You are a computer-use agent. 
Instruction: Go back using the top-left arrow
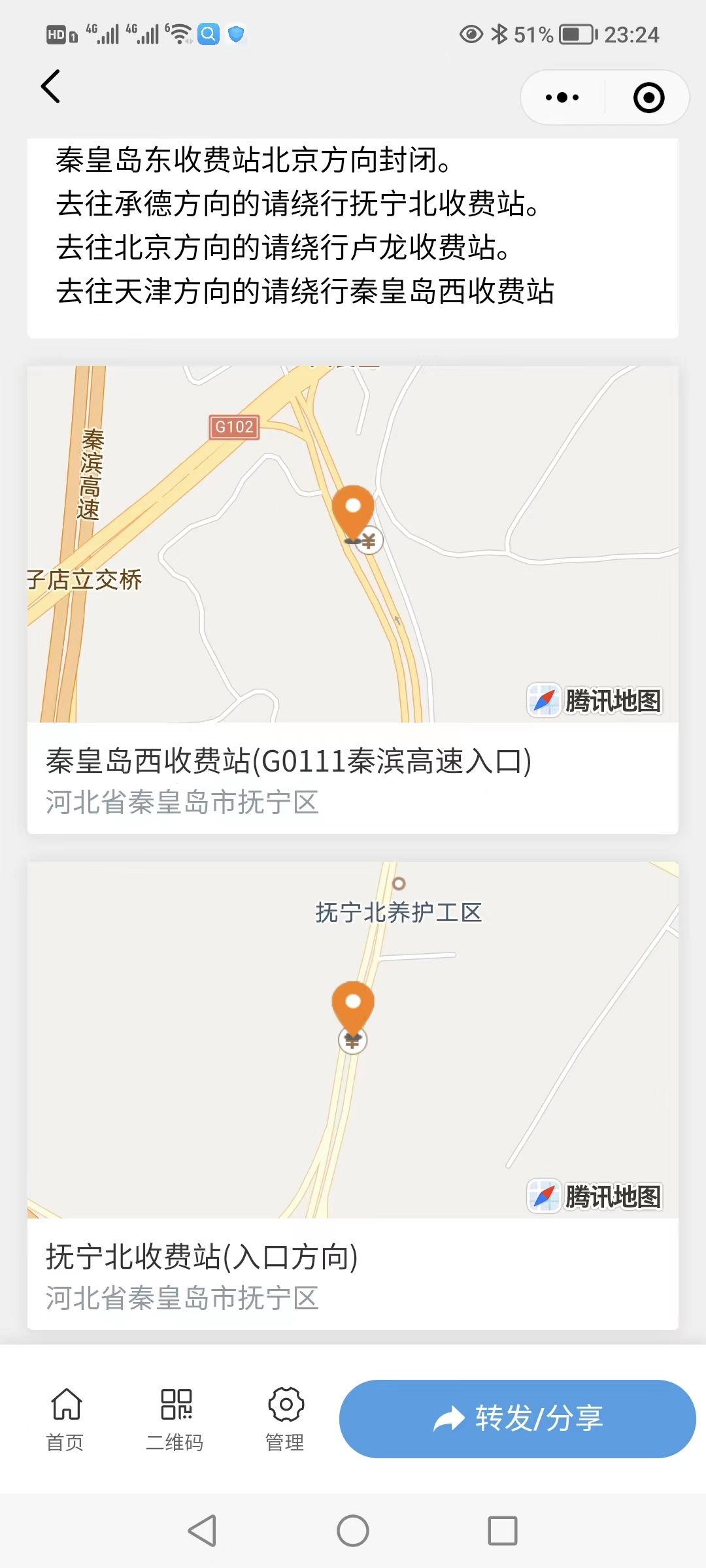tap(50, 86)
